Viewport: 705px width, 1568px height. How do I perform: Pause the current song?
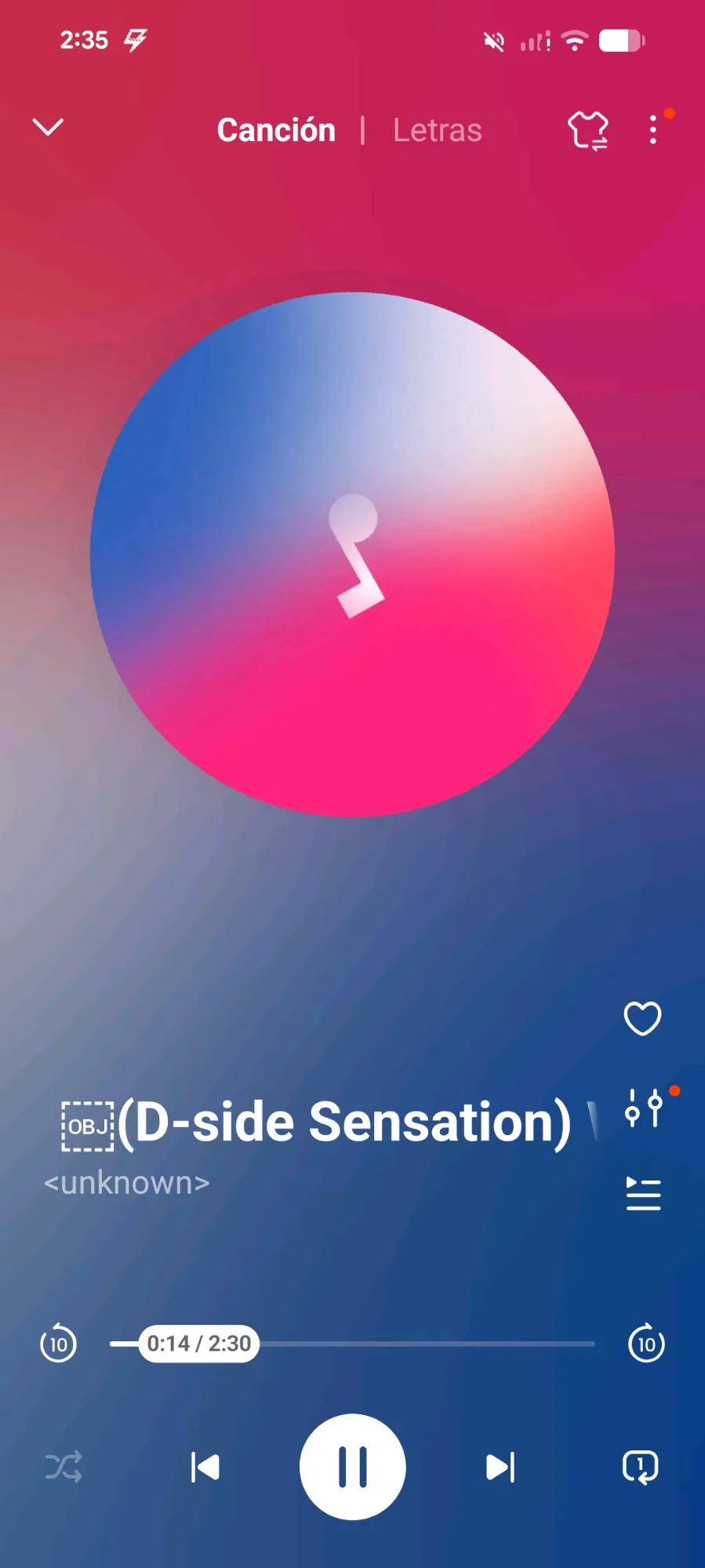pyautogui.click(x=352, y=1467)
